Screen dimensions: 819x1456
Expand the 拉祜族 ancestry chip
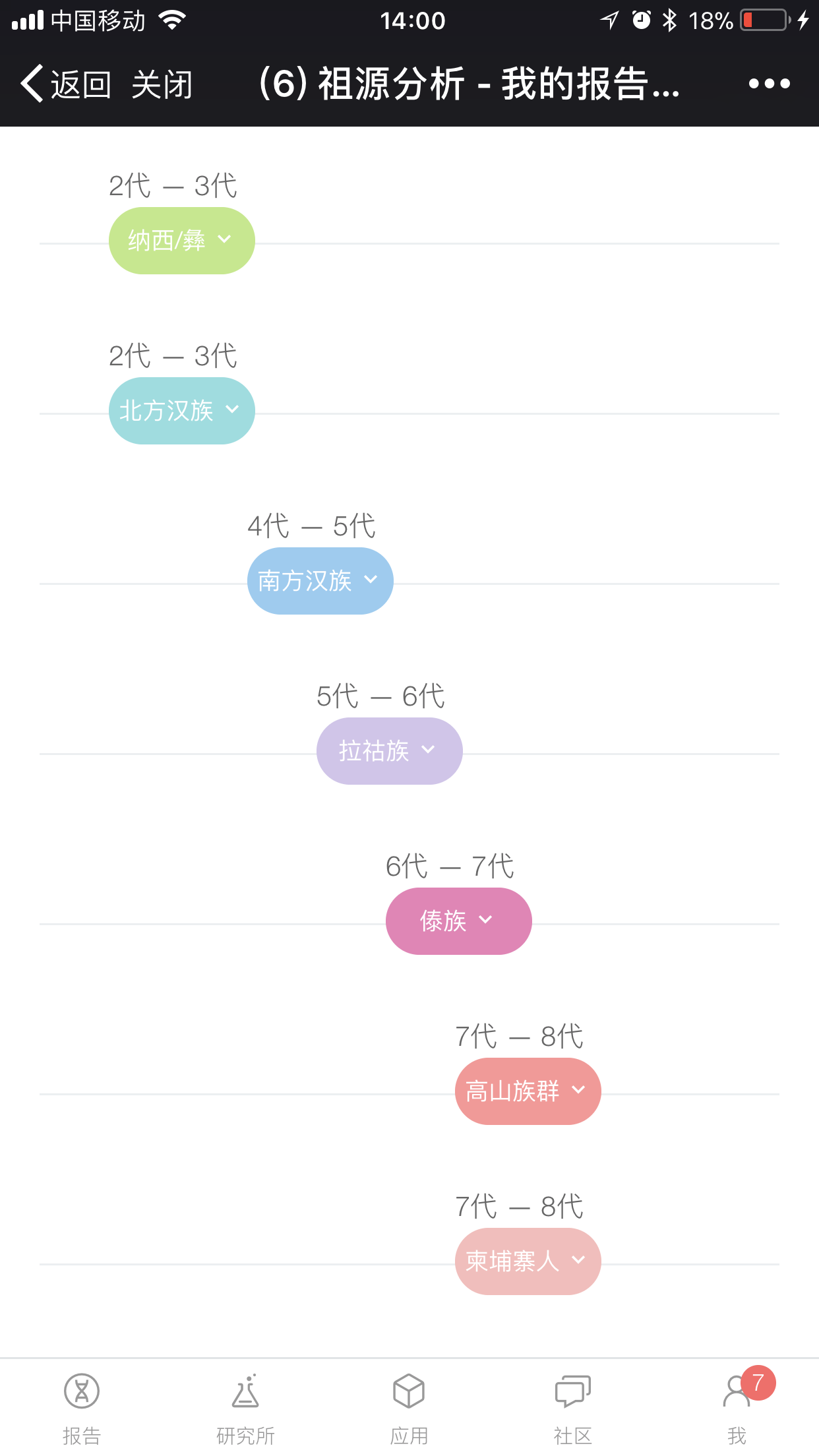click(x=389, y=751)
